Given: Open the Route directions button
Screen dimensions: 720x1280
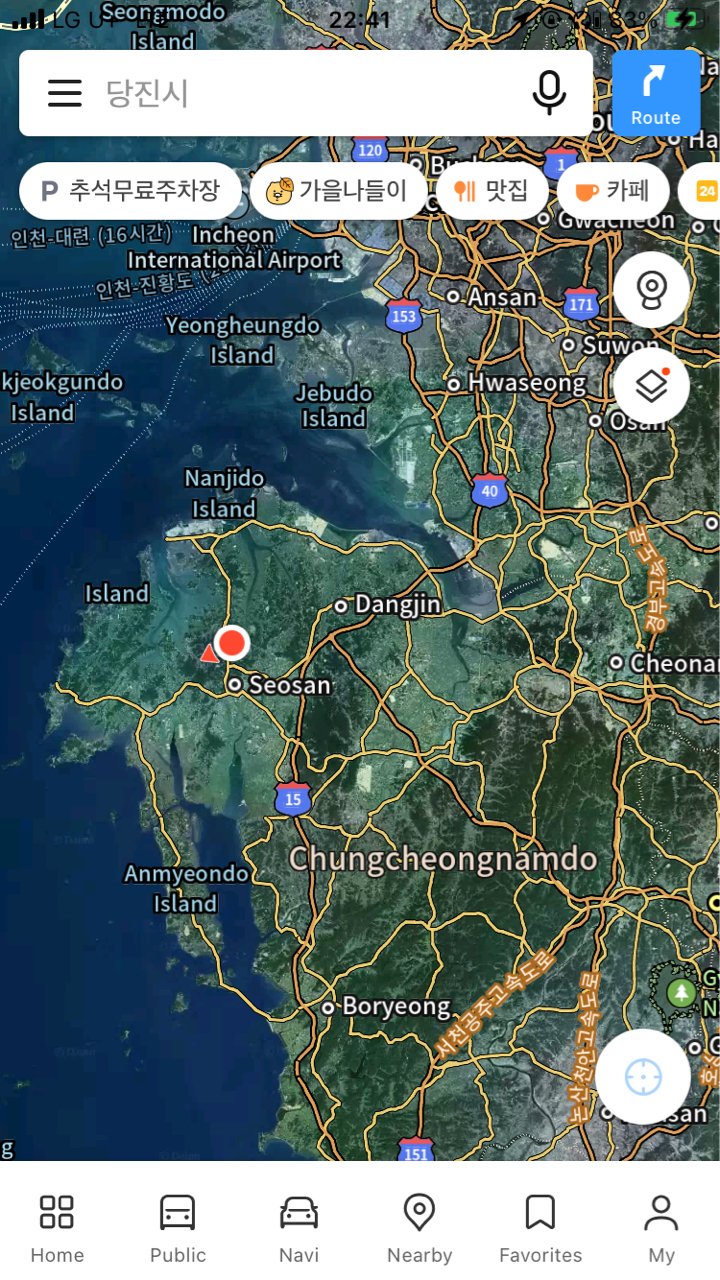Looking at the screenshot, I should (656, 93).
